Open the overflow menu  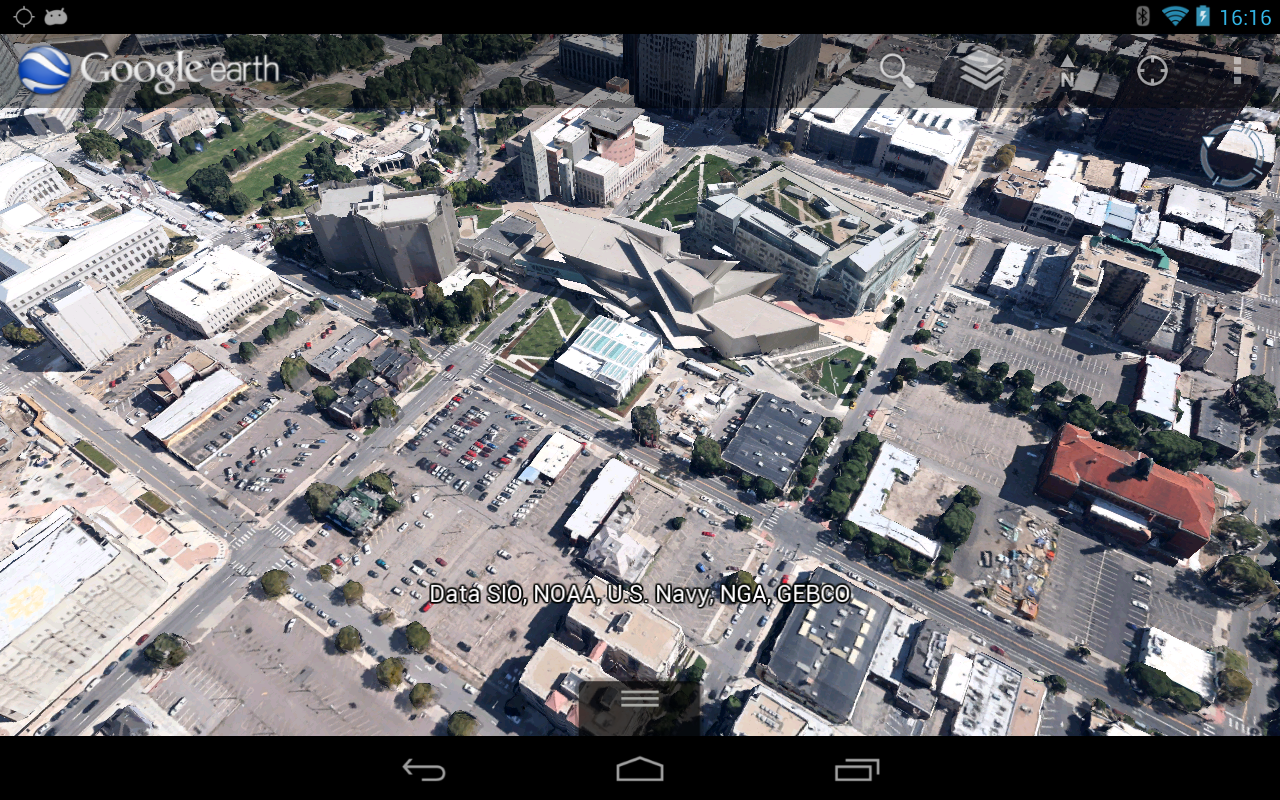[x=1237, y=70]
